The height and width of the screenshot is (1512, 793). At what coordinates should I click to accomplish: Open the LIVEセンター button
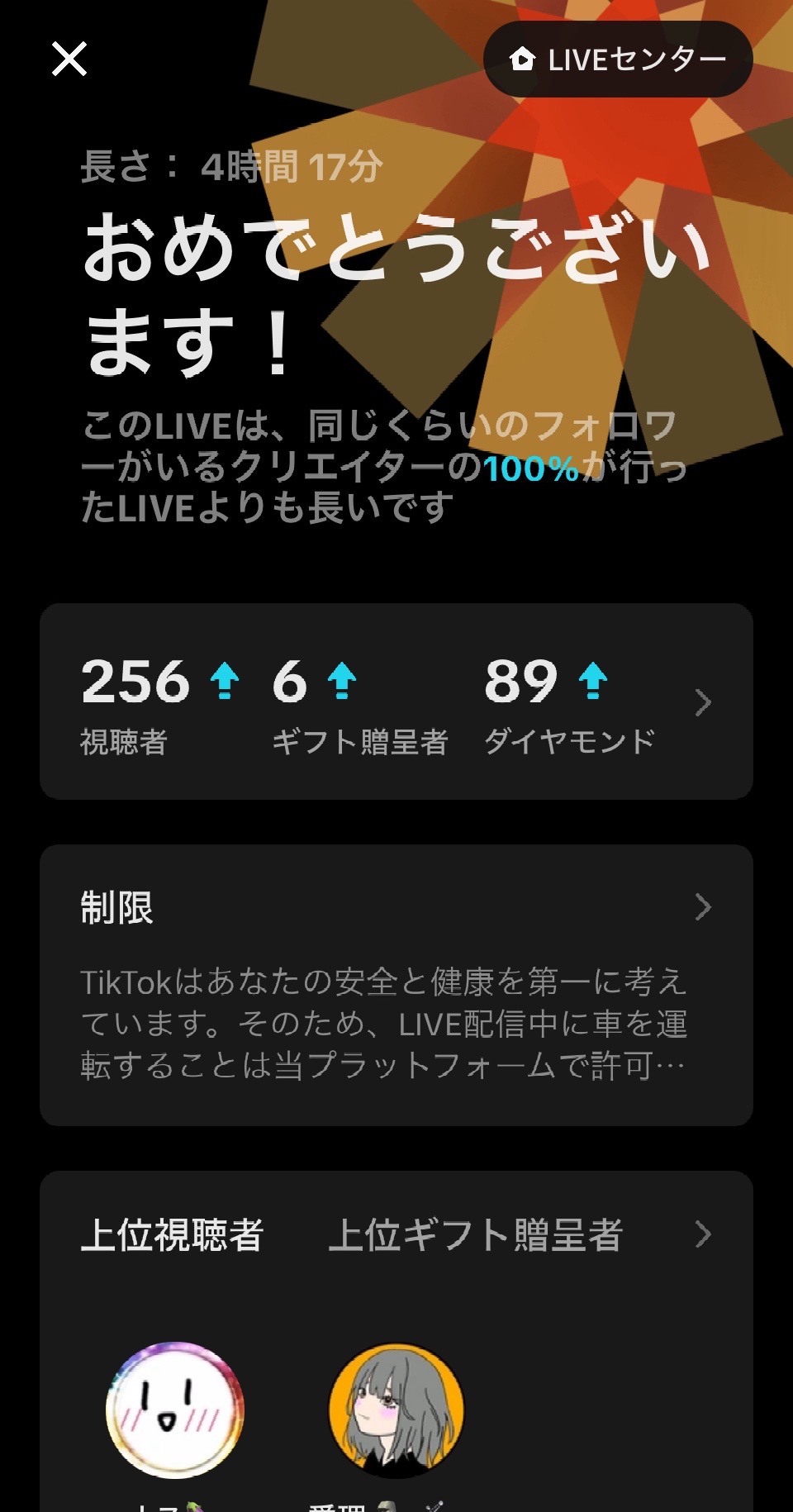point(618,59)
